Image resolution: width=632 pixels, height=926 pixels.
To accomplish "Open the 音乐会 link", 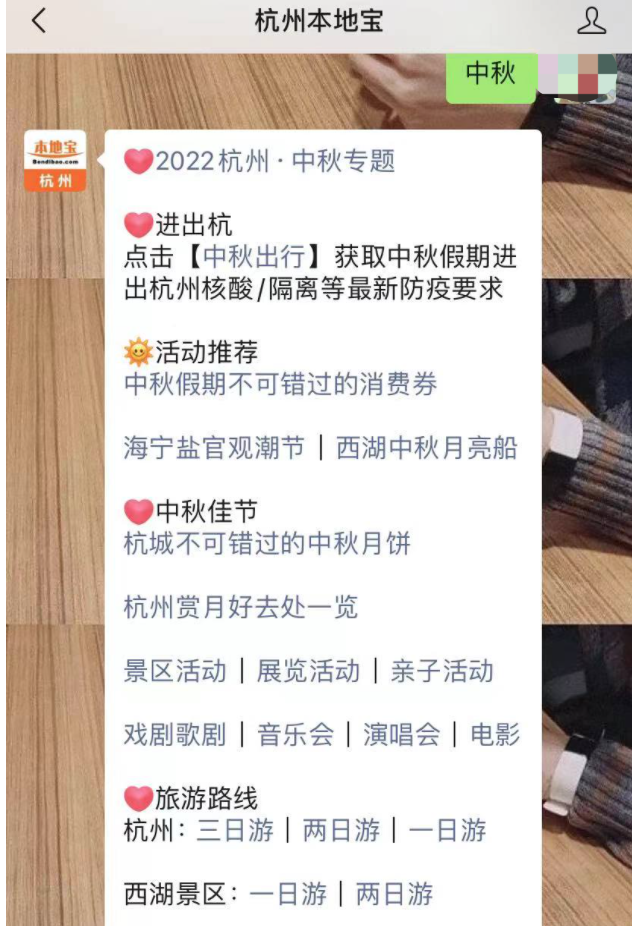I will pyautogui.click(x=295, y=735).
